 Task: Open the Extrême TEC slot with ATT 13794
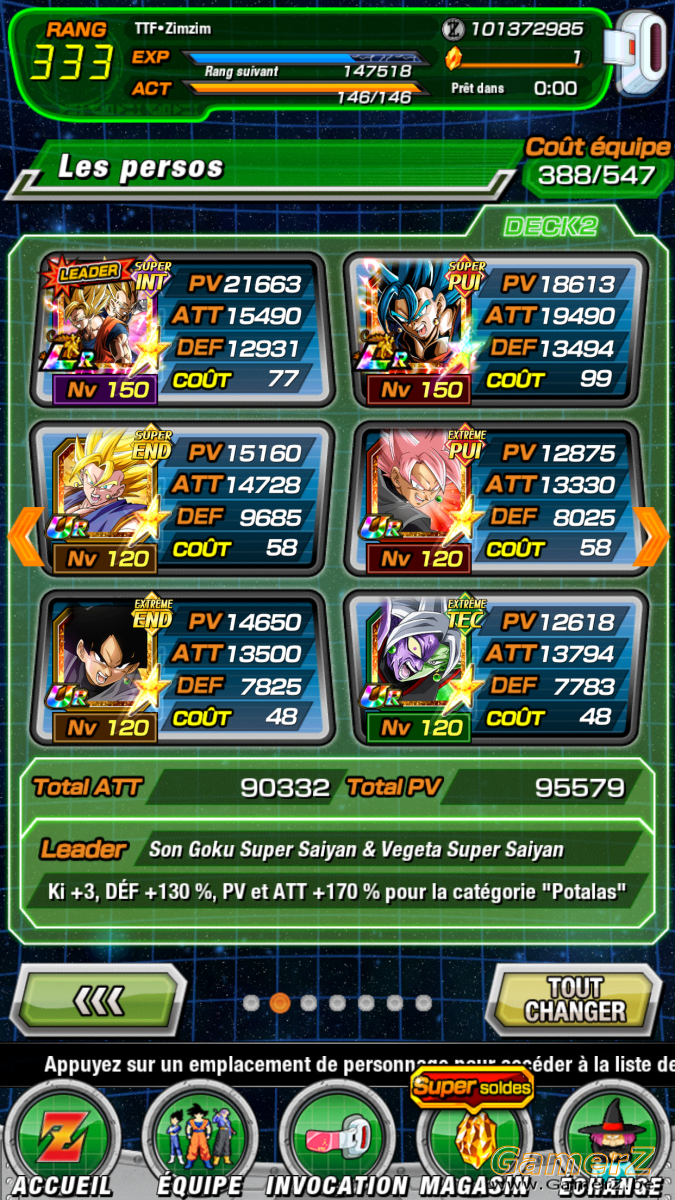tap(495, 668)
